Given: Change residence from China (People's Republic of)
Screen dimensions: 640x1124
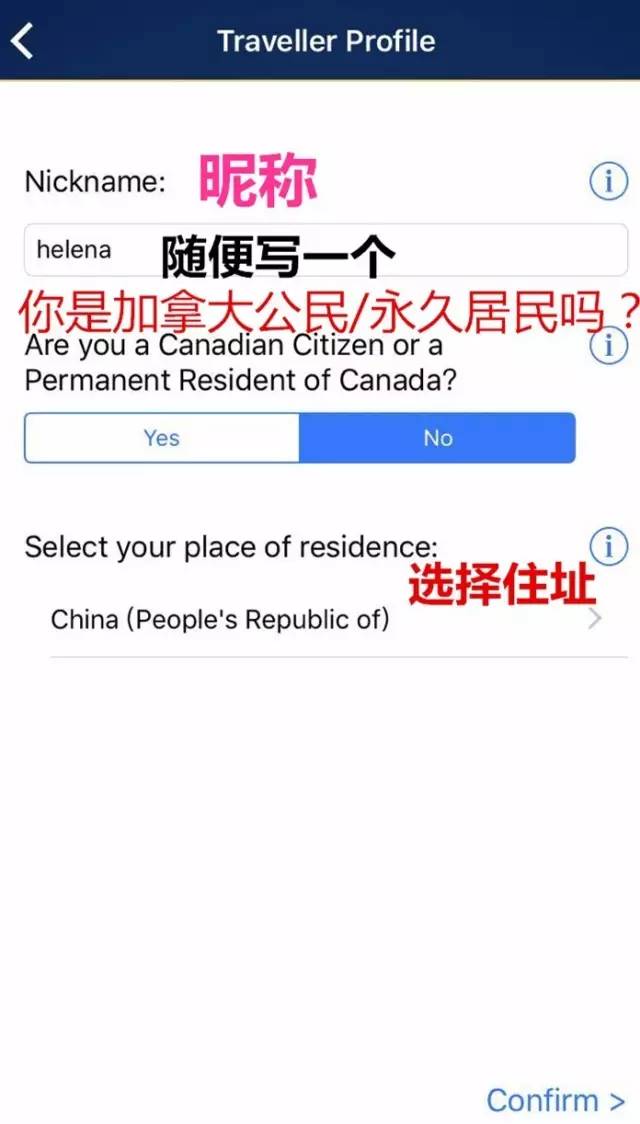Looking at the screenshot, I should click(x=338, y=619).
